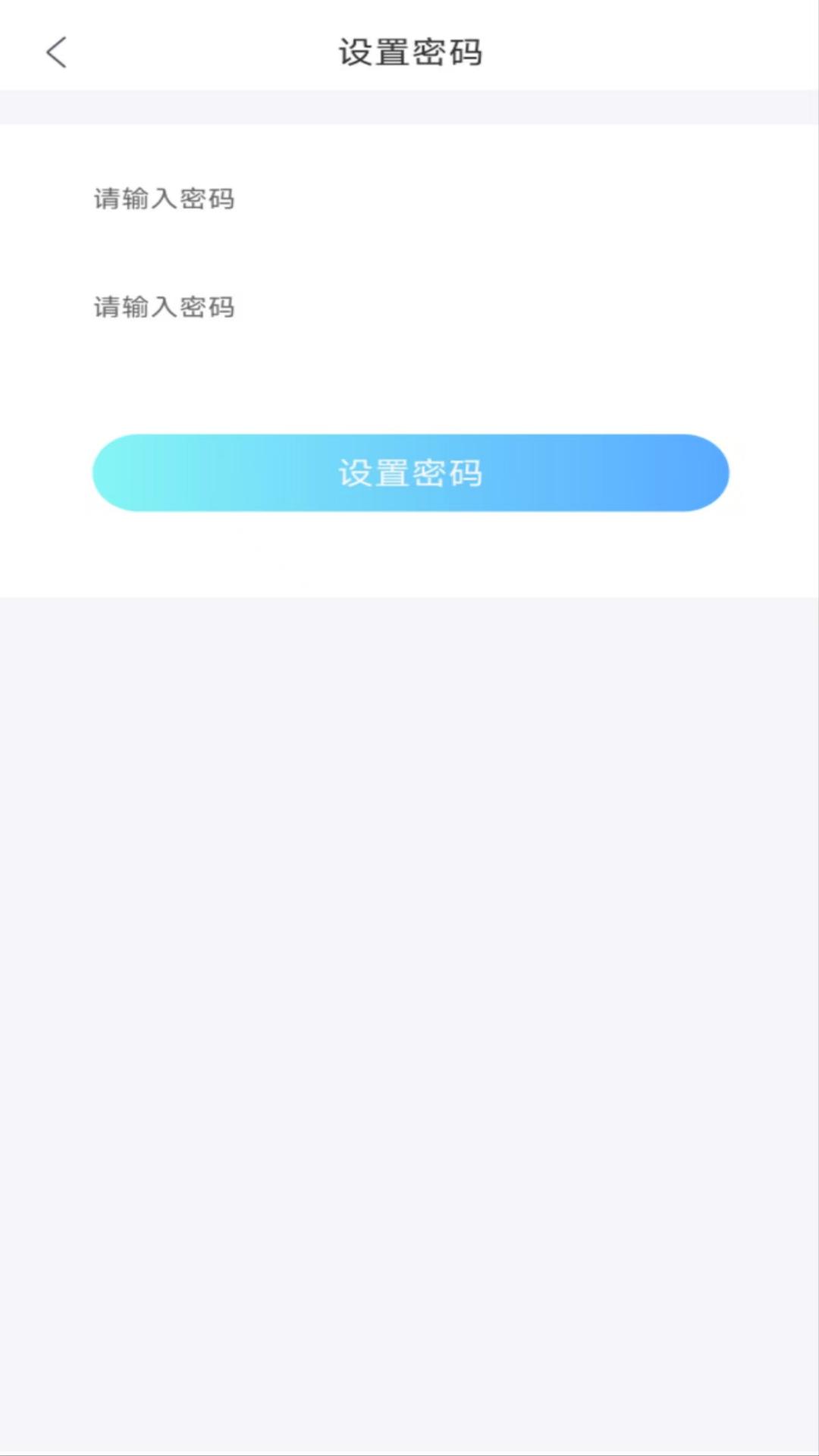Click the upper password placeholder text
This screenshot has width=819, height=1456.
[x=163, y=199]
